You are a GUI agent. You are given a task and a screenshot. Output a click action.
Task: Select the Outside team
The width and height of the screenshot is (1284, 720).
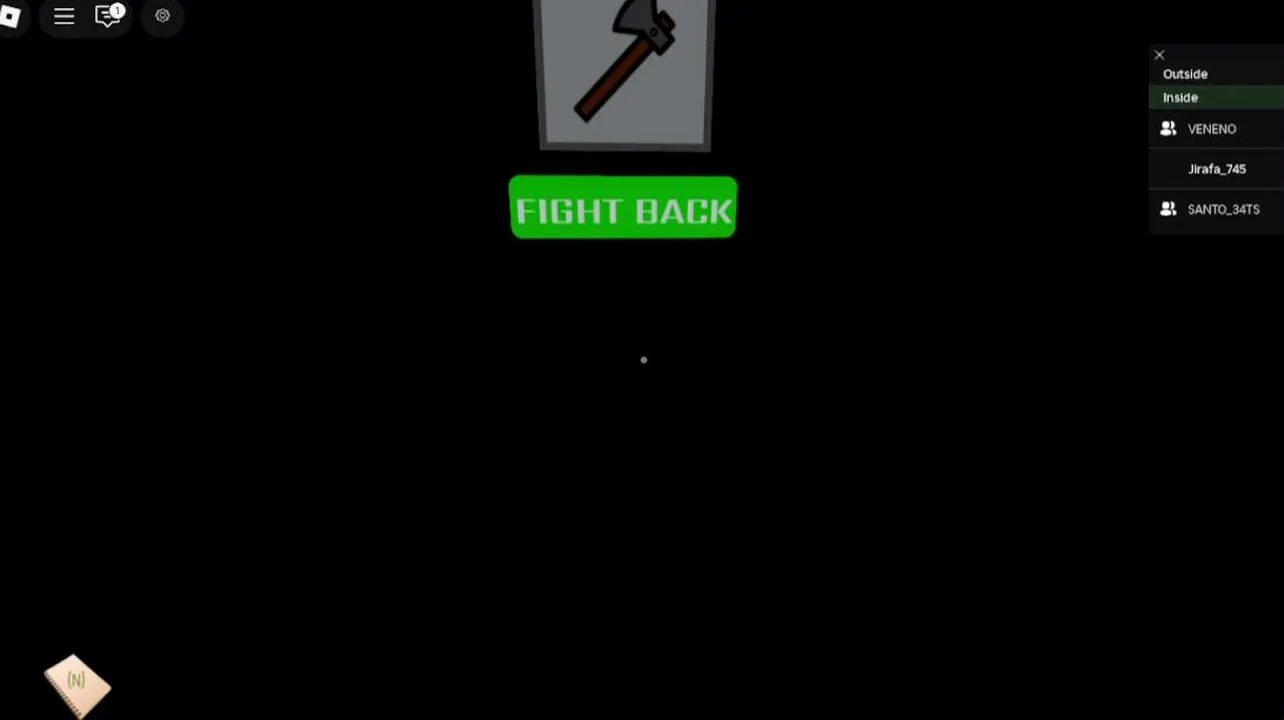pyautogui.click(x=1185, y=74)
